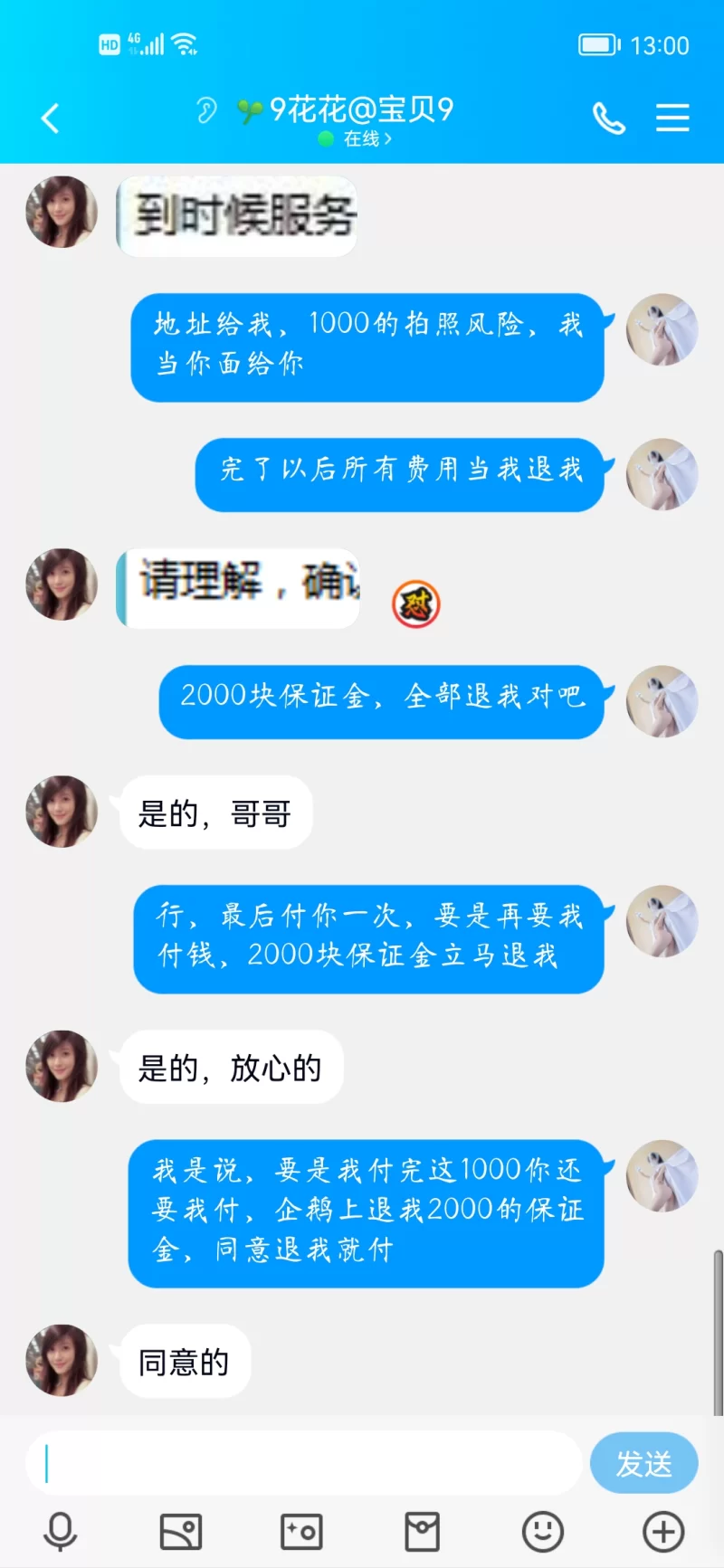Expand more options with plus icon
This screenshot has width=724, height=1568.
pyautogui.click(x=663, y=1532)
